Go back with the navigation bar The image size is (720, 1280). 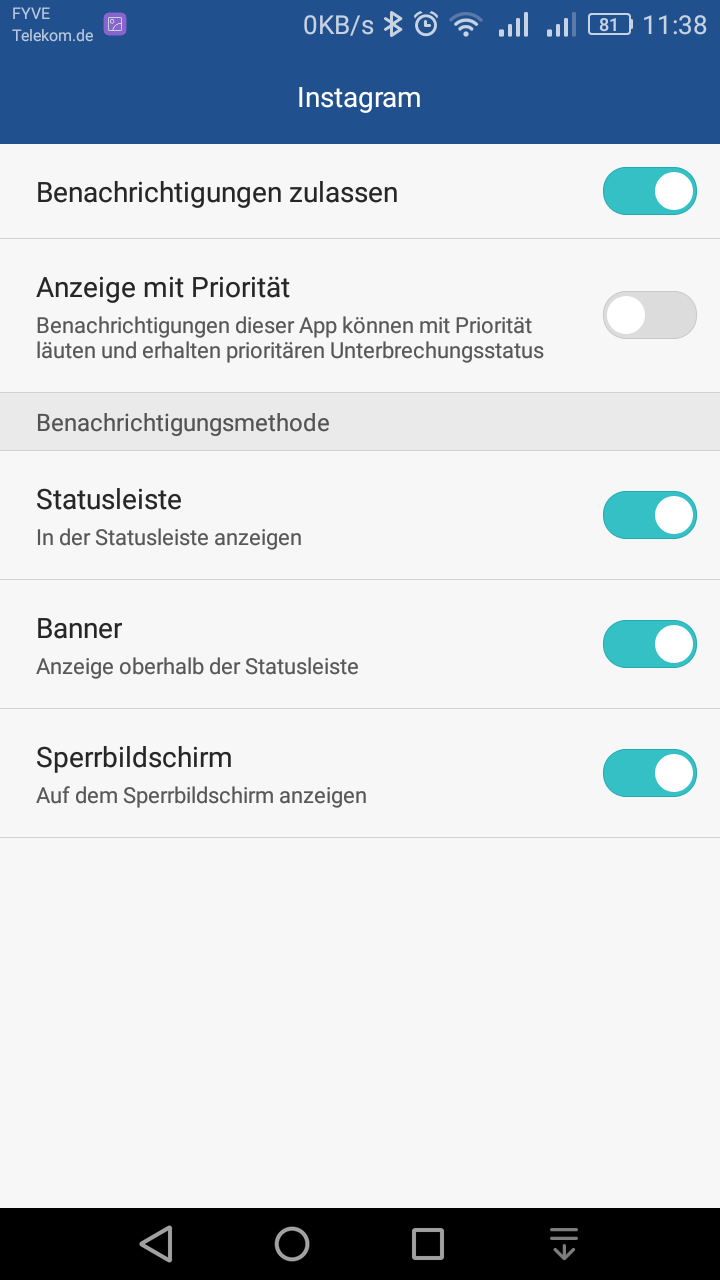click(156, 1244)
